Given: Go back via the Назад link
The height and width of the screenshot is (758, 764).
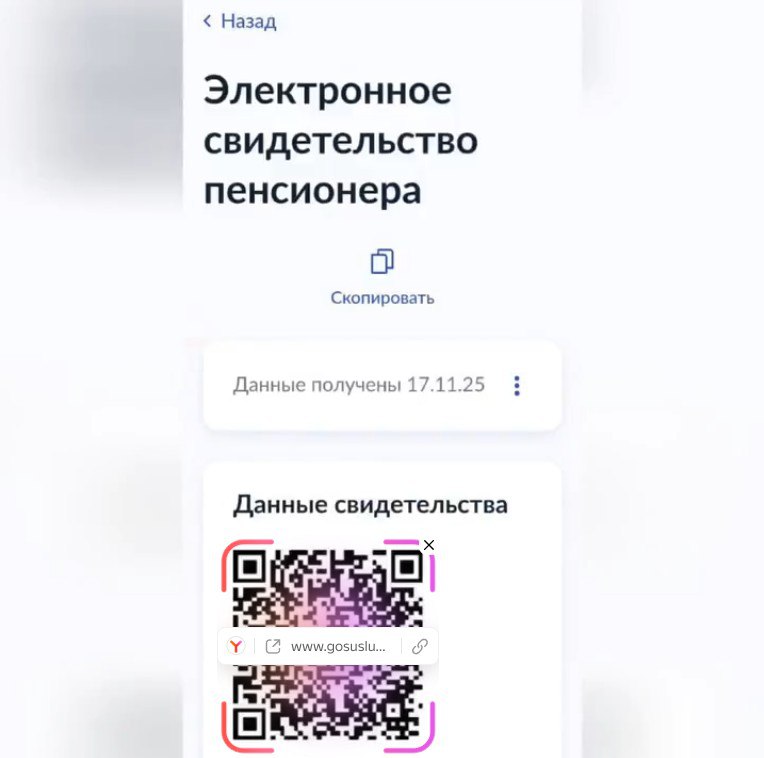Looking at the screenshot, I should 240,21.
